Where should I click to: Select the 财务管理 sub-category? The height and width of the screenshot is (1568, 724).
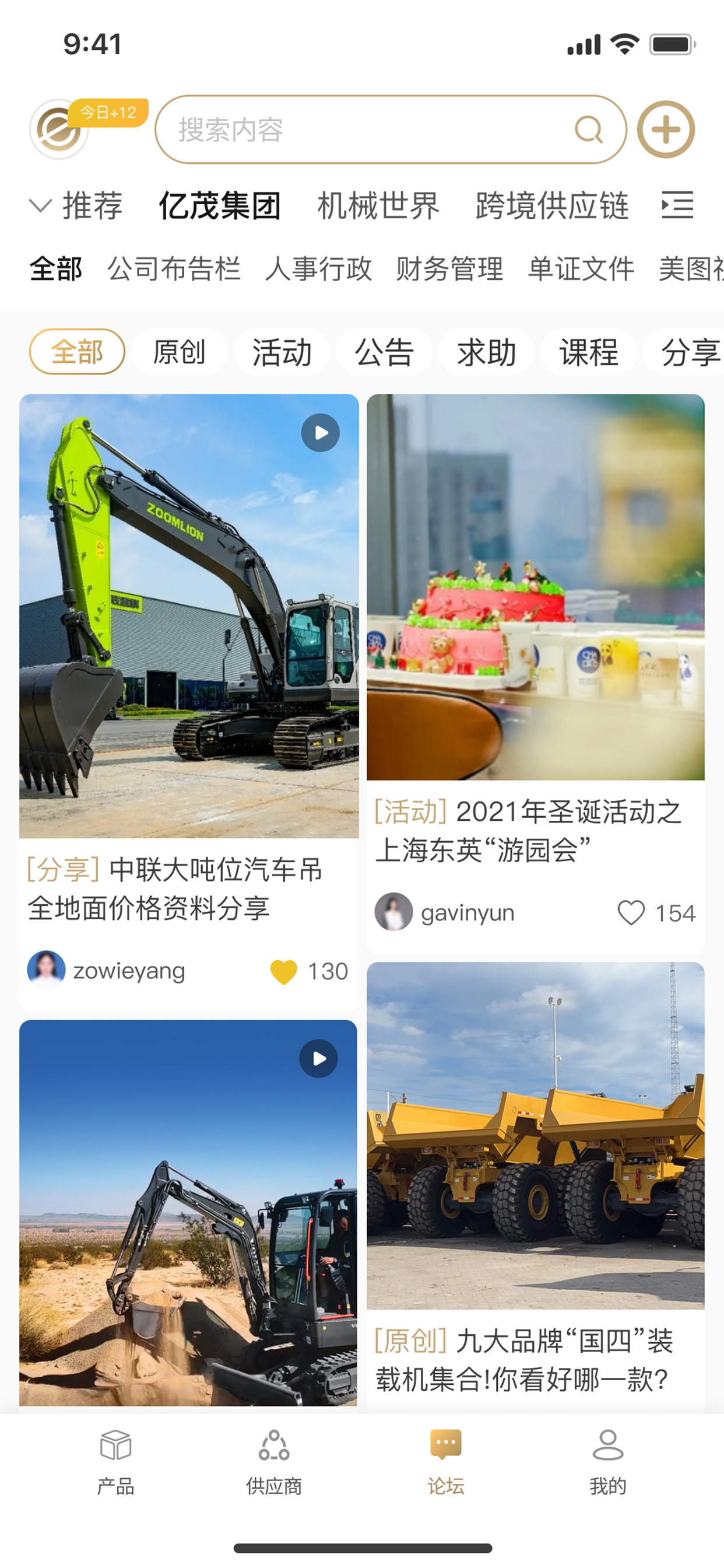tap(449, 268)
